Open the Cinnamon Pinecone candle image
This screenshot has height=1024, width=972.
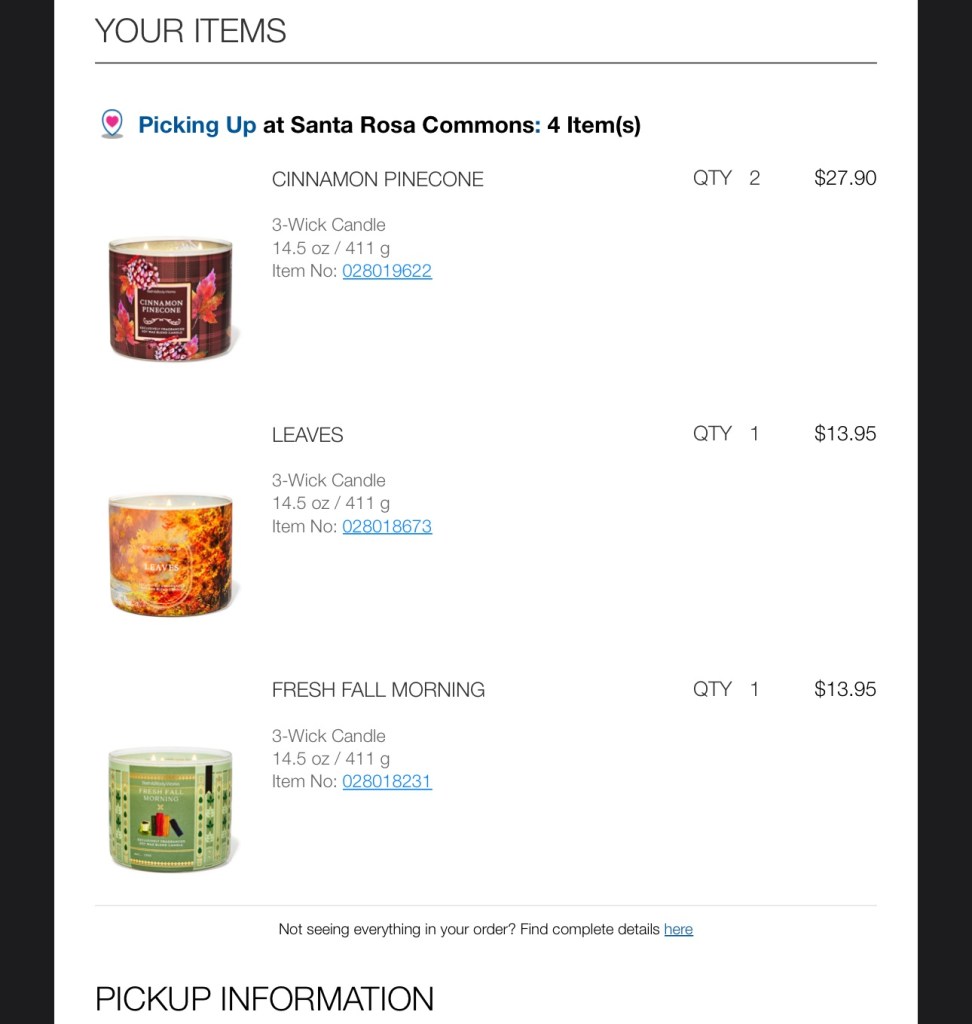[170, 298]
